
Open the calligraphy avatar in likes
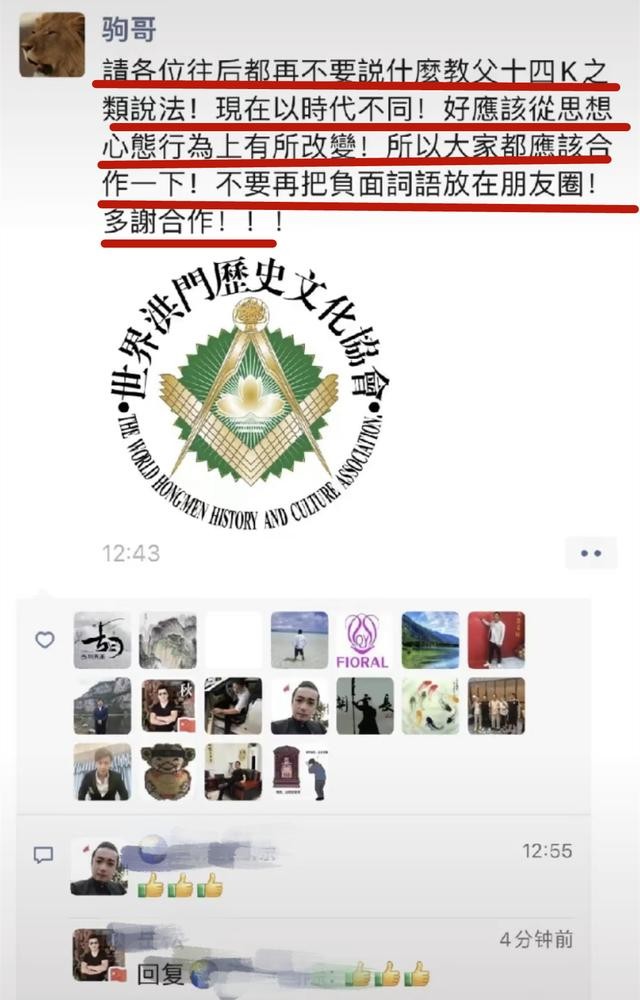click(x=102, y=640)
